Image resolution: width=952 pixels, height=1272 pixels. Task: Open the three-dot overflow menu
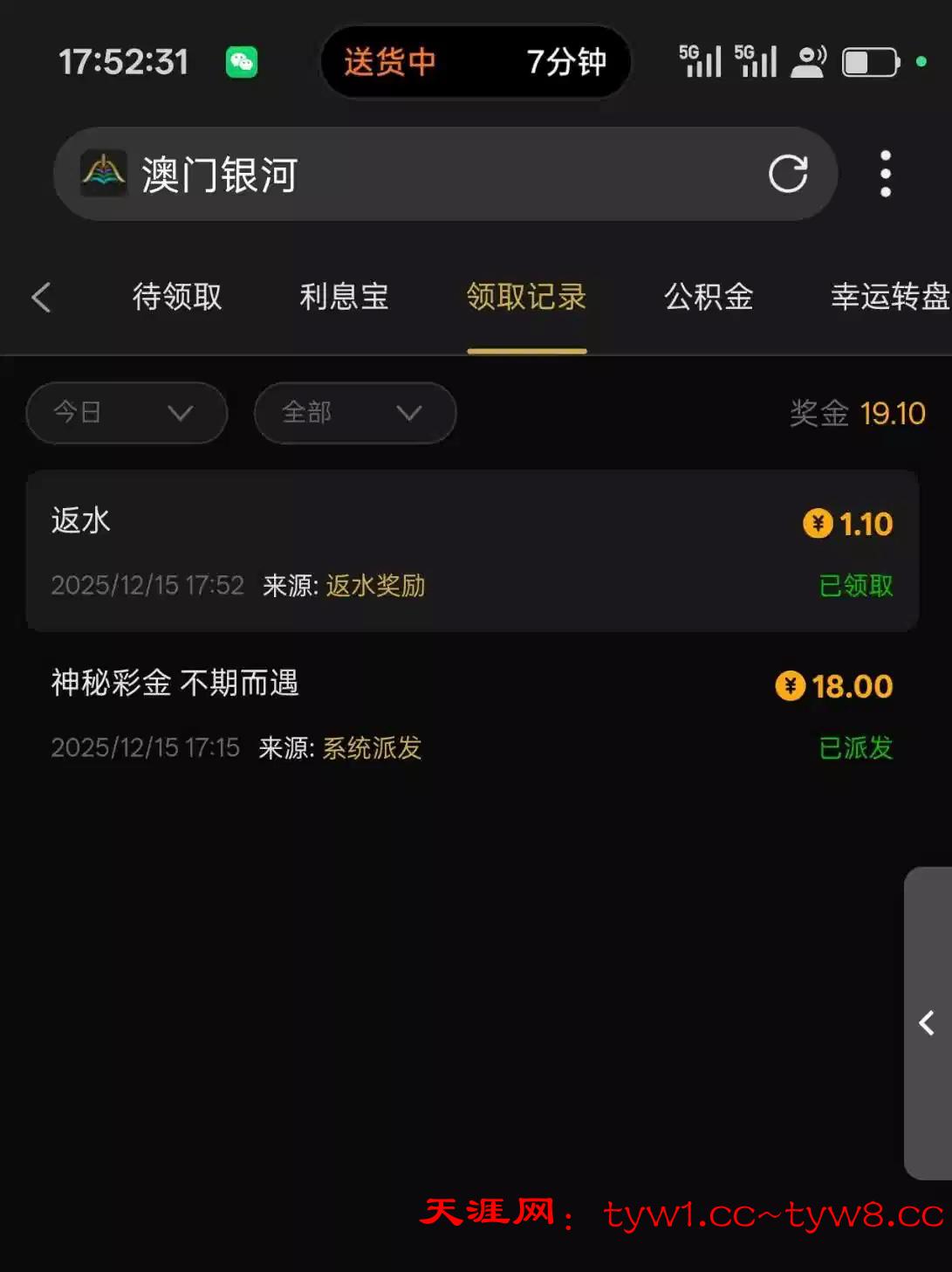click(x=885, y=174)
